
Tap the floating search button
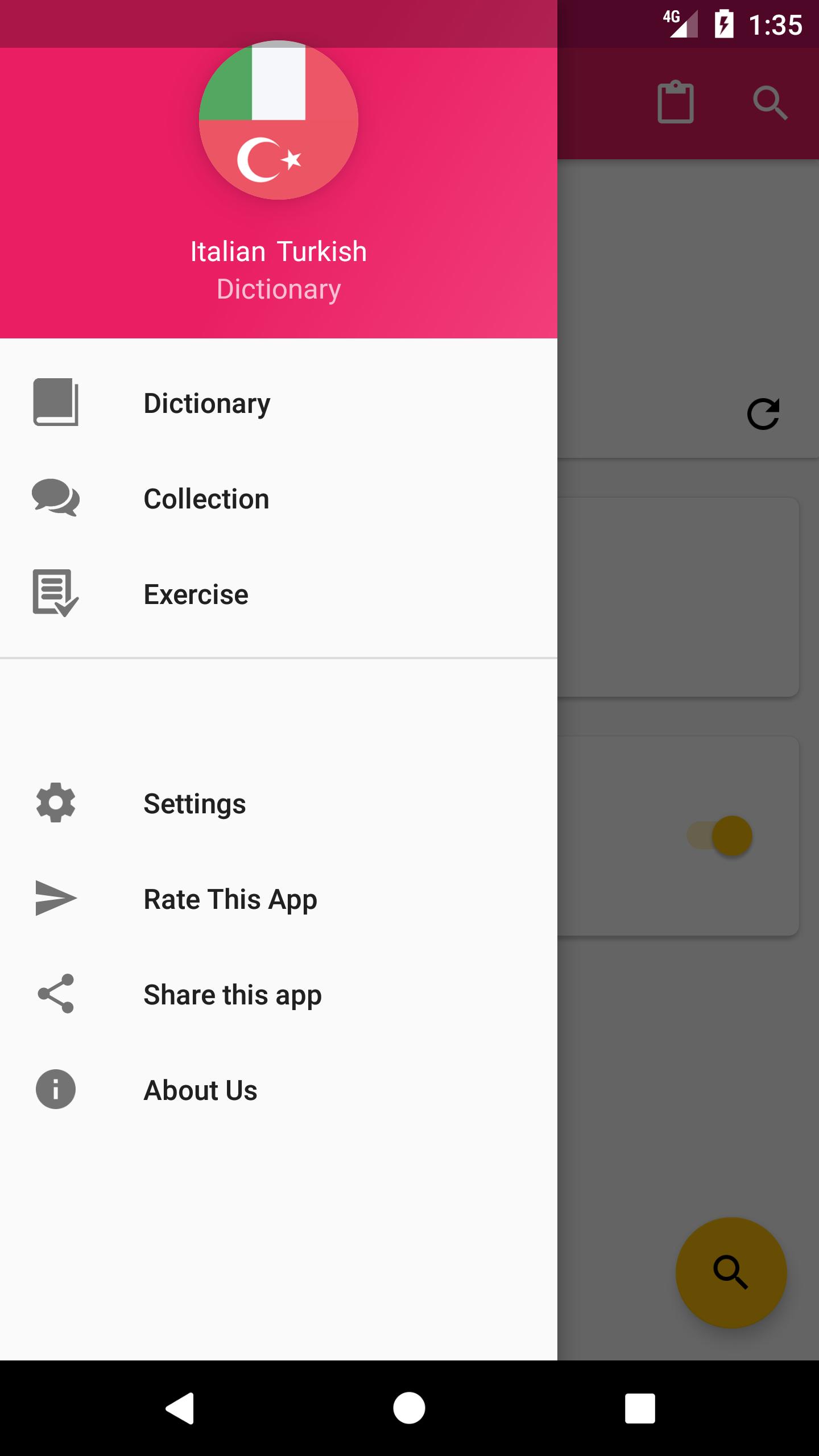click(731, 1273)
